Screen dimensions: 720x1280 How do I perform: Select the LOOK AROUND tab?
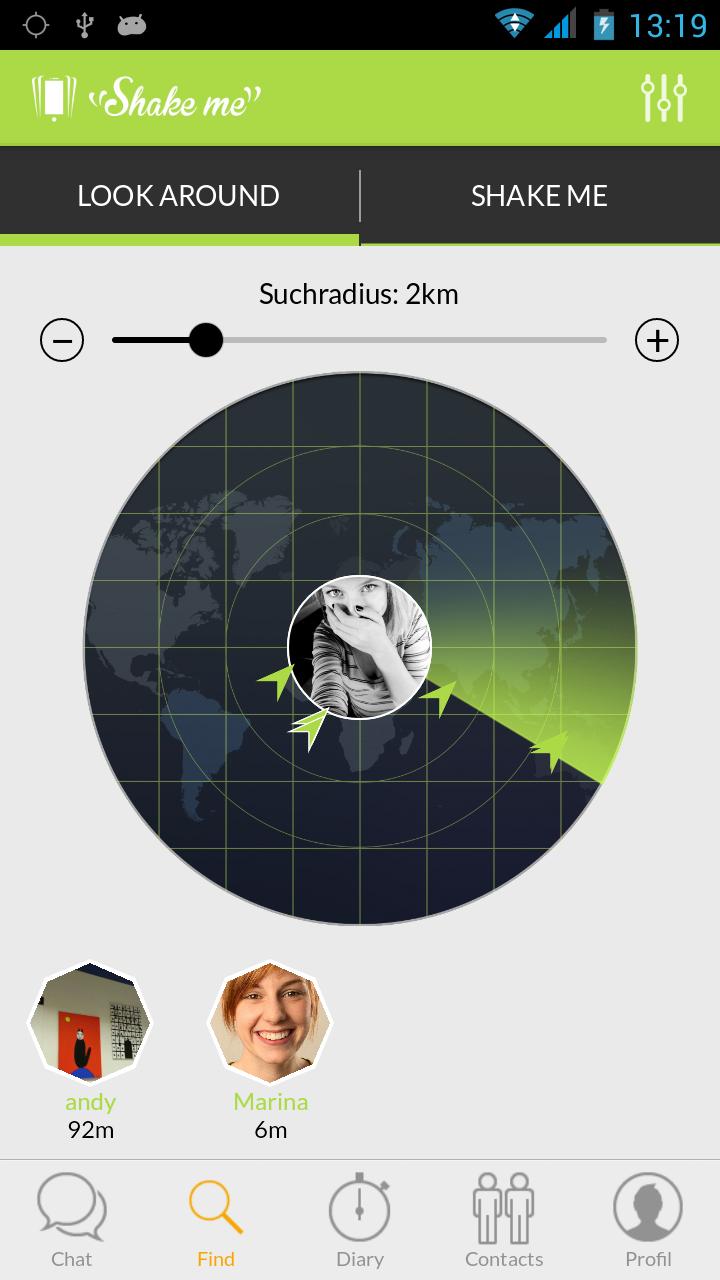[179, 195]
